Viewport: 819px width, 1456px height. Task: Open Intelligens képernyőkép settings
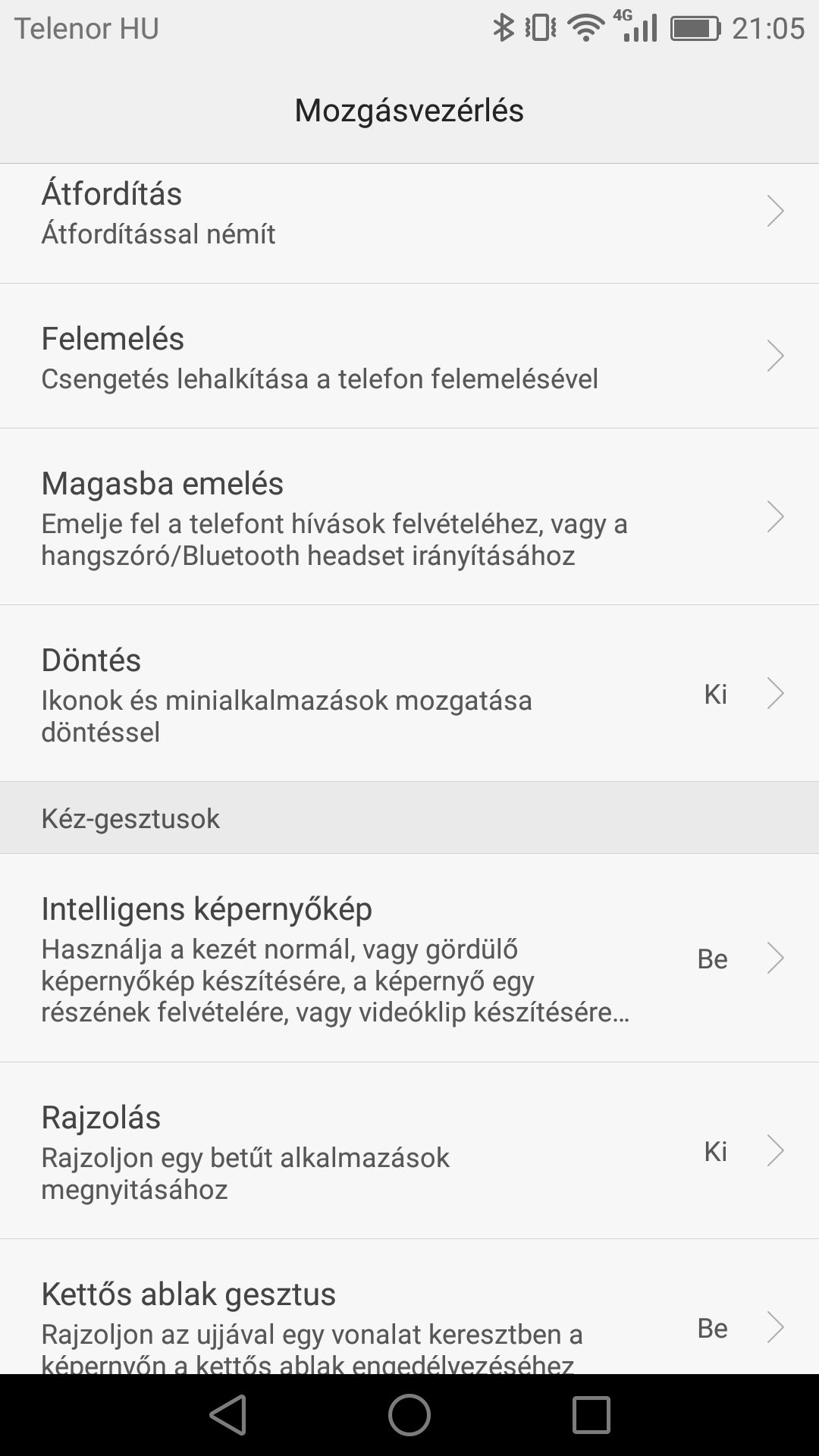click(x=409, y=958)
